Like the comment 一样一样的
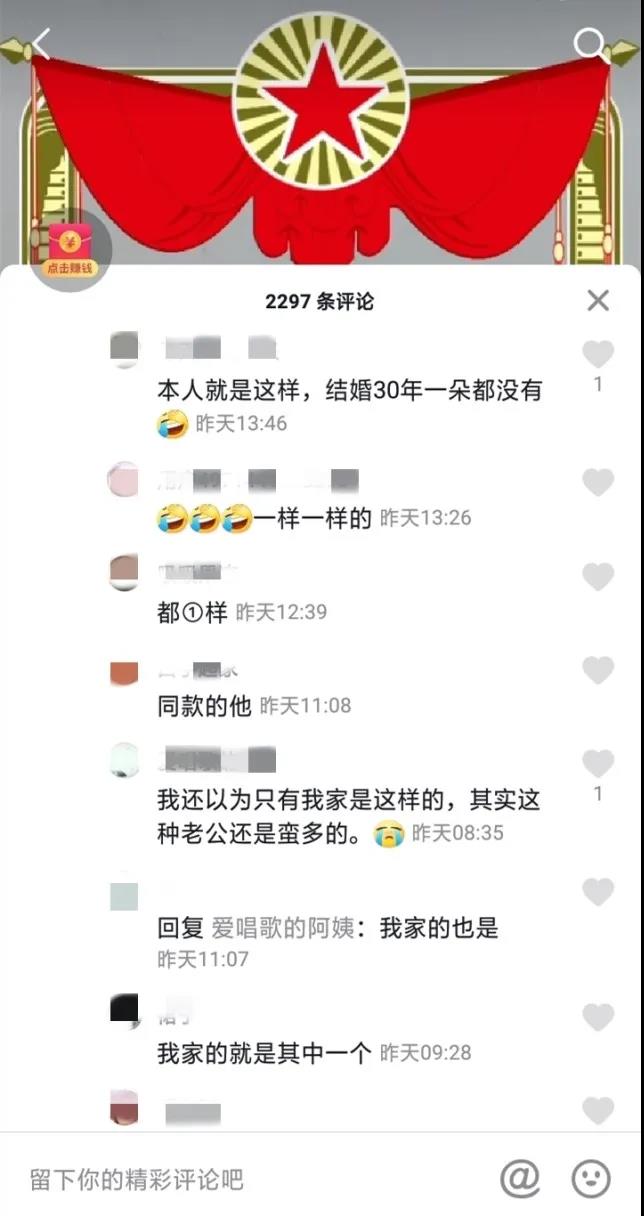The height and width of the screenshot is (1216, 644). point(598,483)
